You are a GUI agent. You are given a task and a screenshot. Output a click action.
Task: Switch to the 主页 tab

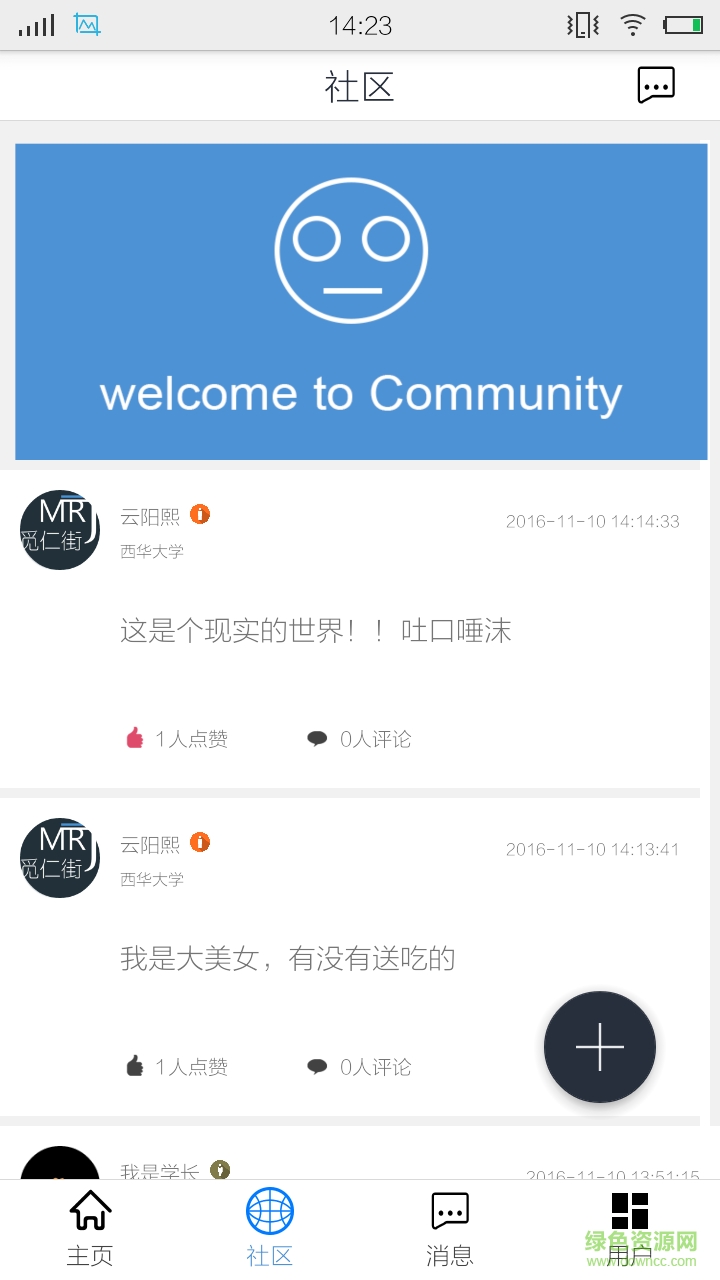click(x=90, y=1228)
